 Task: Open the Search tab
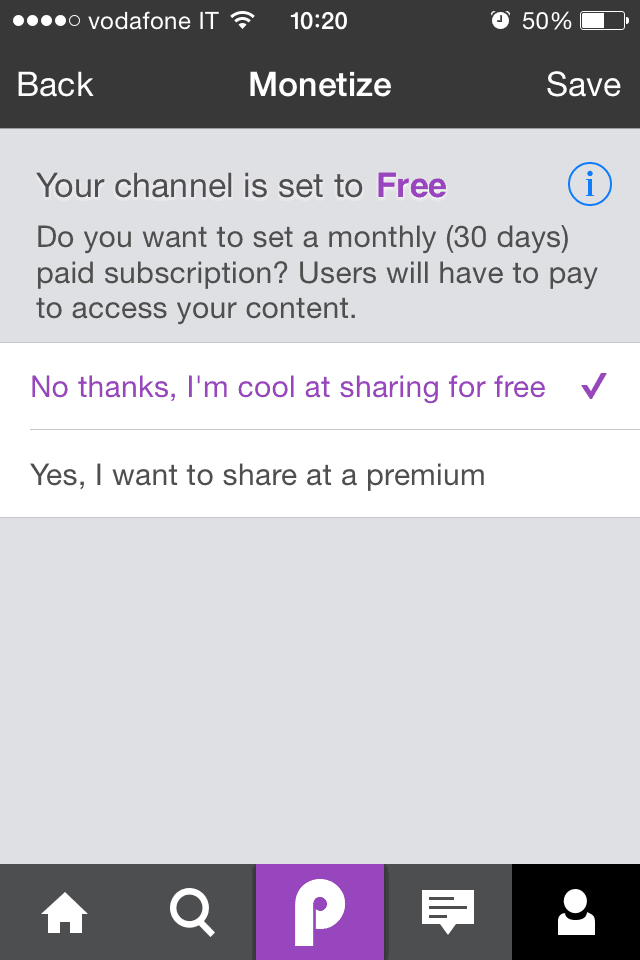[192, 912]
